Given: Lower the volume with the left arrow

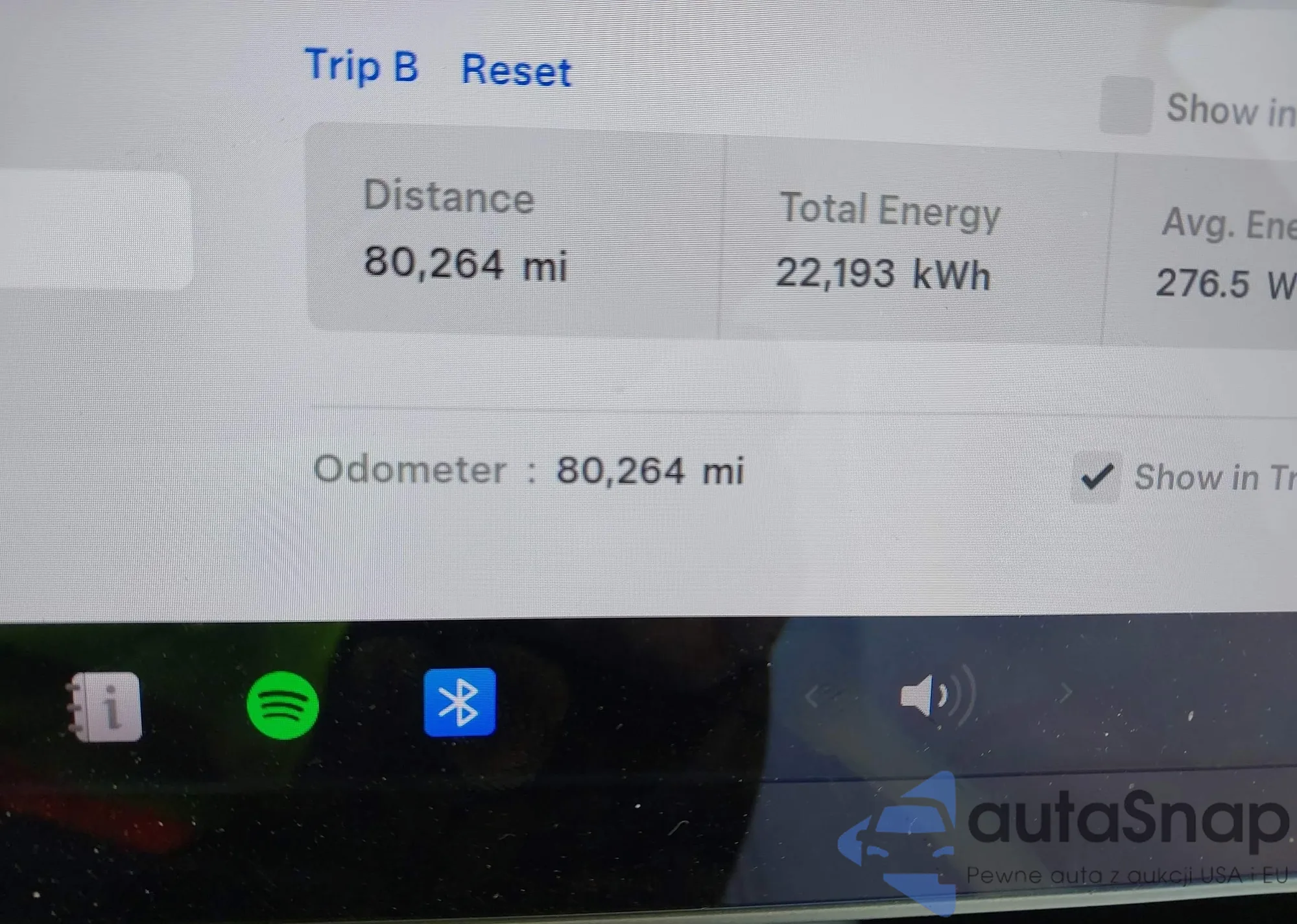Looking at the screenshot, I should pyautogui.click(x=813, y=697).
